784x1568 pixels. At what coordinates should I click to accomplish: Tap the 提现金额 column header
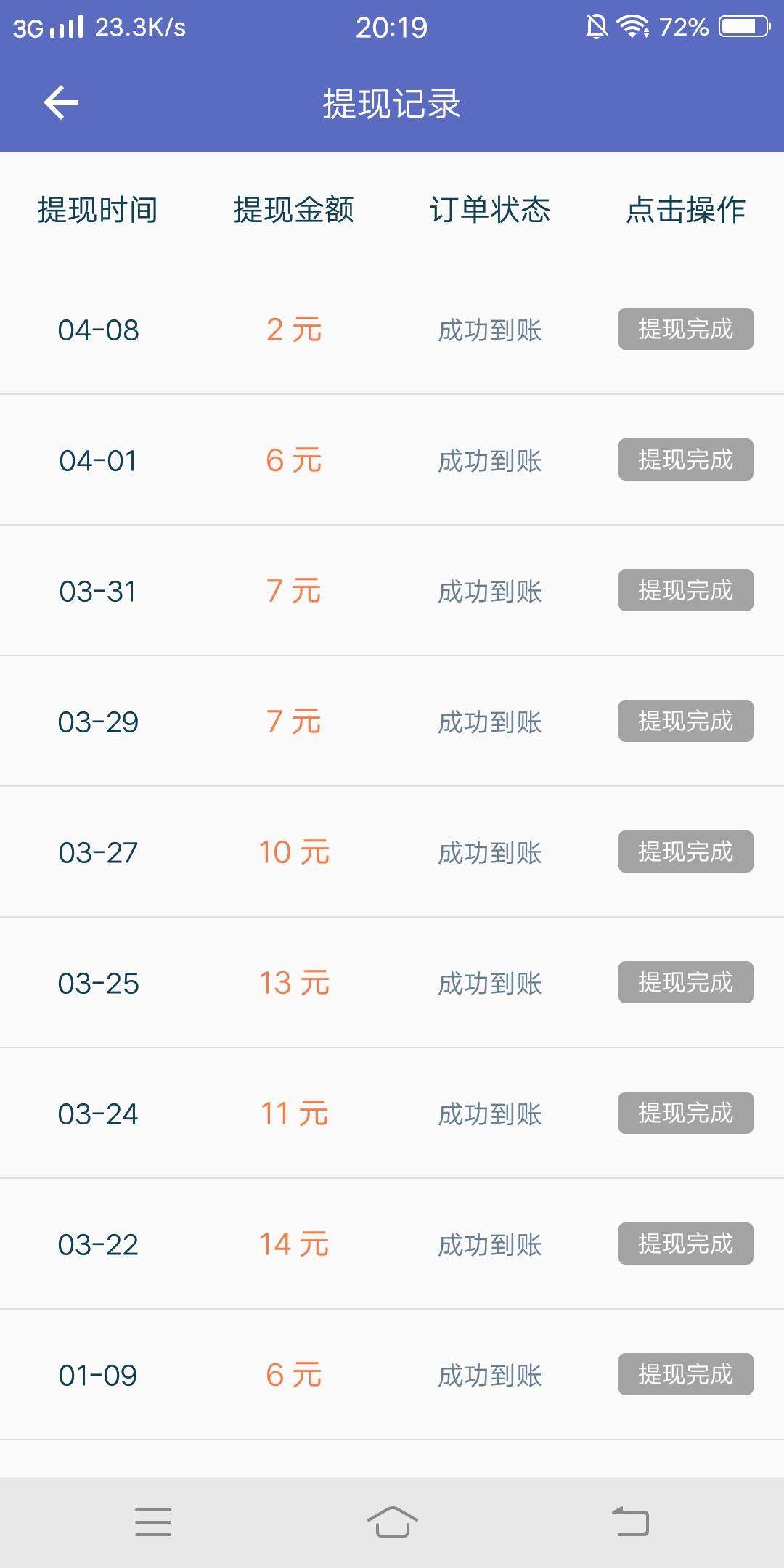(295, 211)
